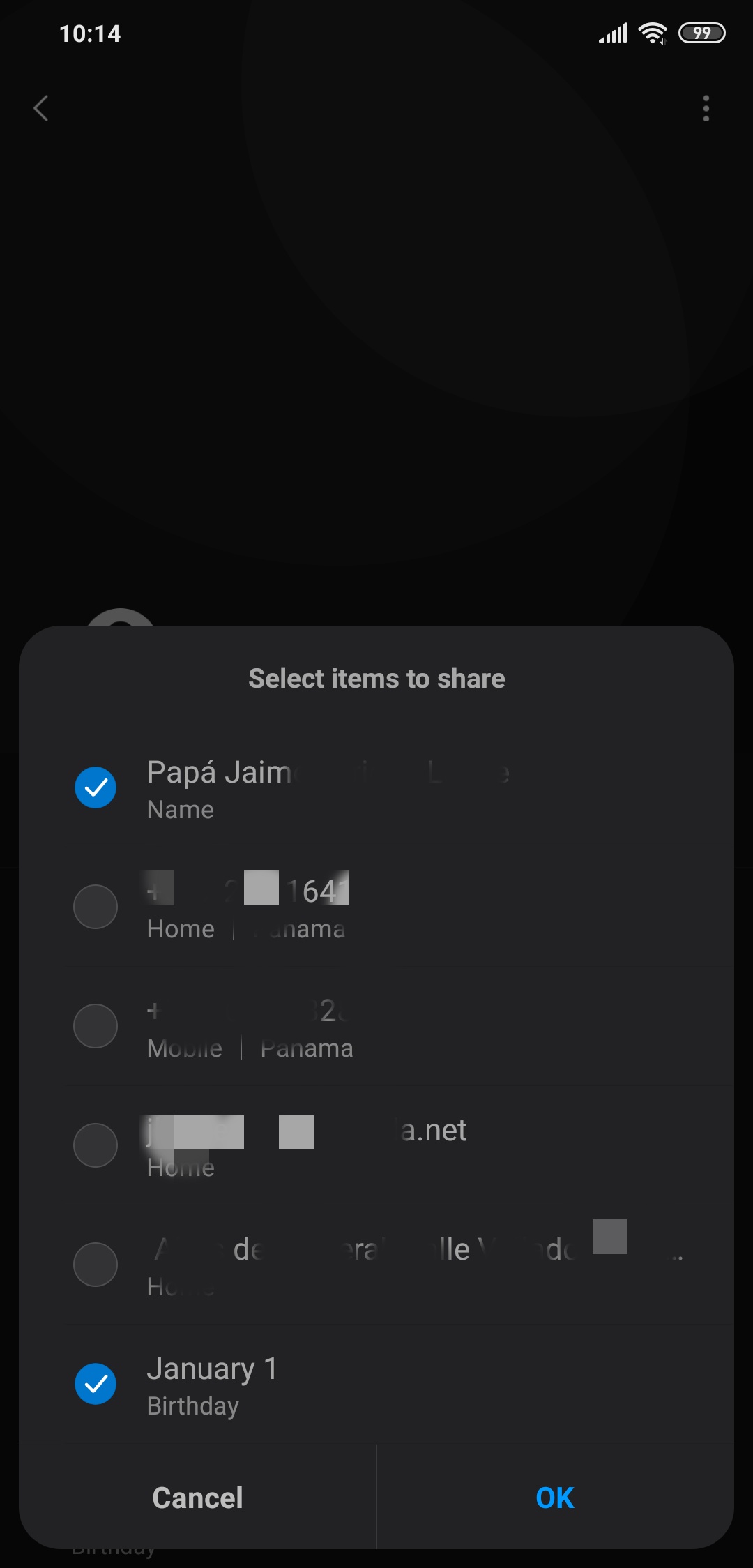This screenshot has height=1568, width=753.
Task: Select the Mobile Panama phone number
Action: (96, 1026)
